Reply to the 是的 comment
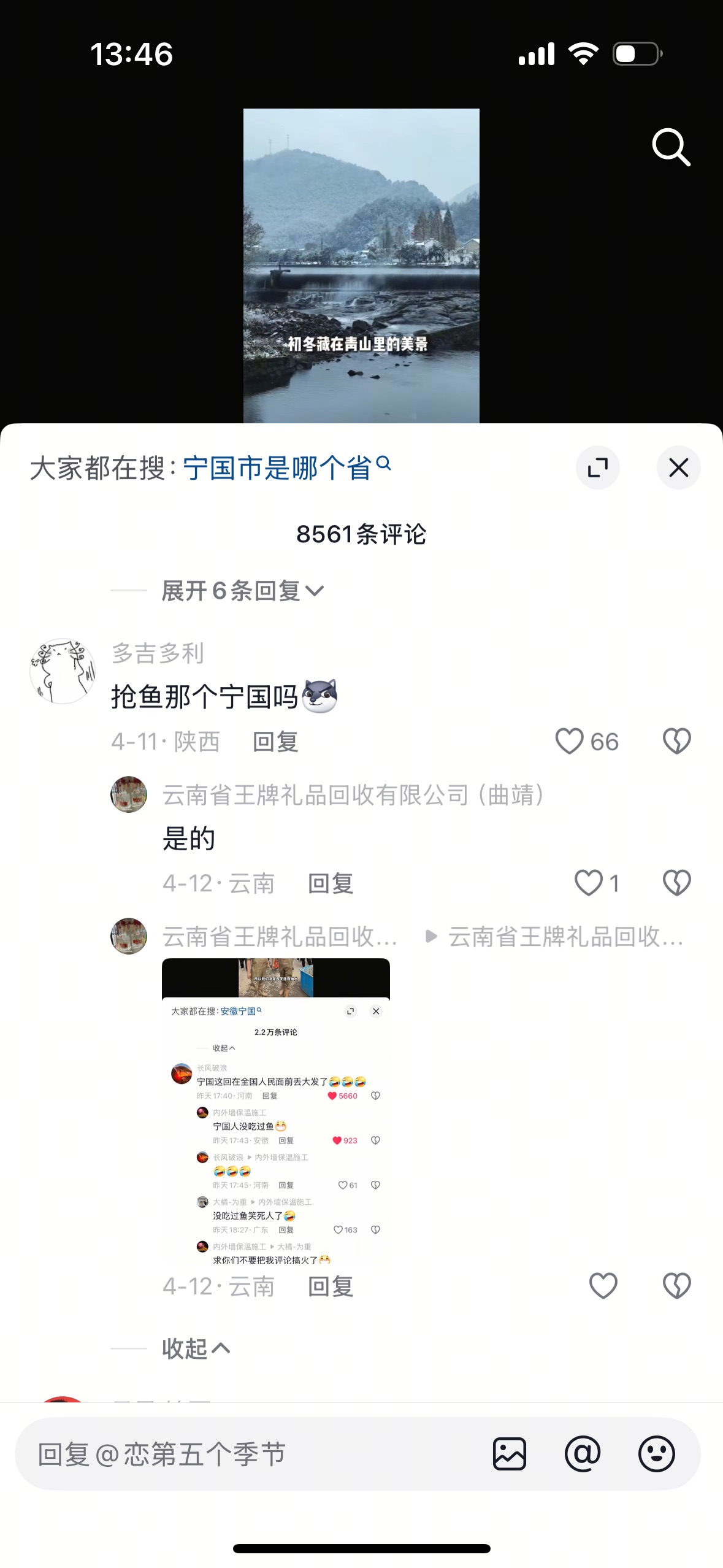 click(x=331, y=883)
